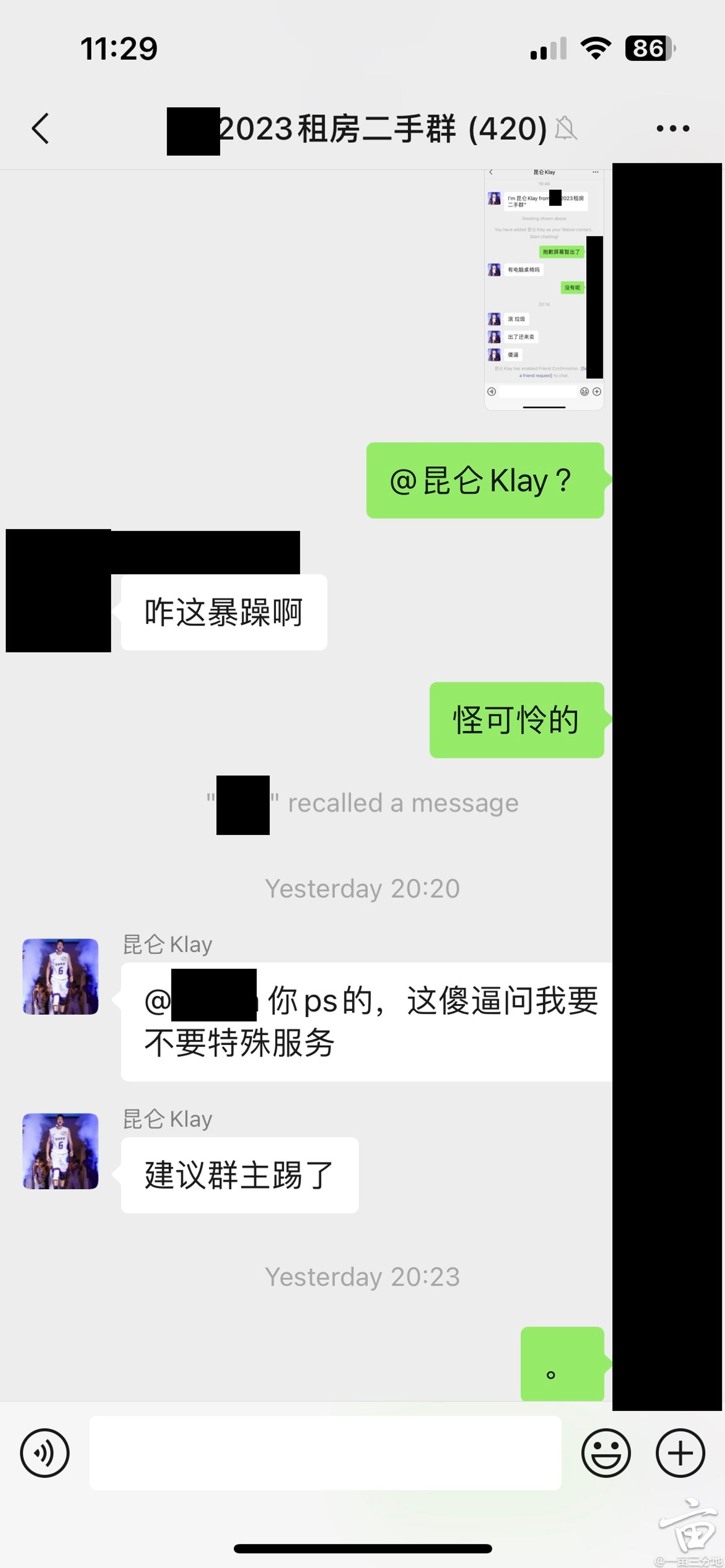Open the shared chat screenshot image
This screenshot has width=725, height=1568.
click(x=543, y=289)
